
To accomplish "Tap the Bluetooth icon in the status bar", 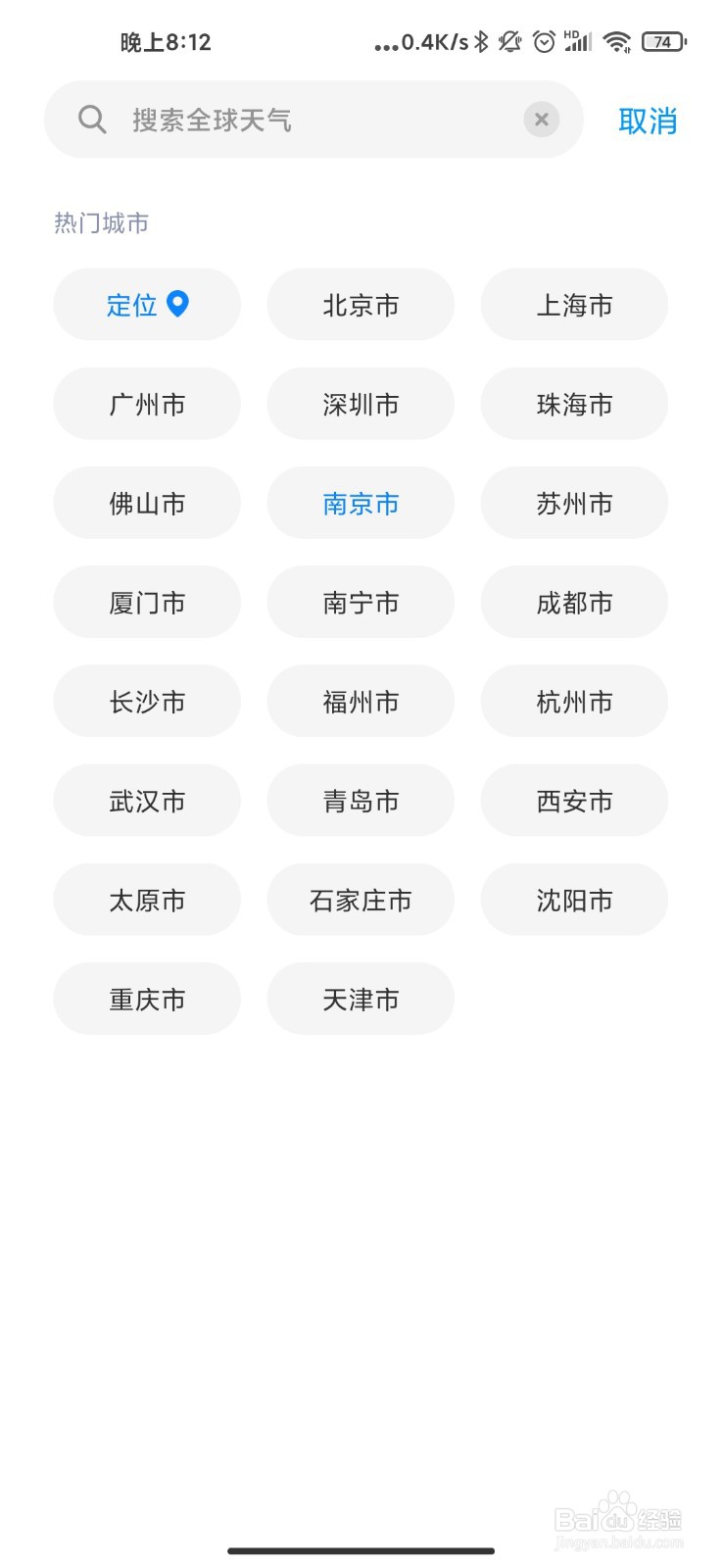I will 478,41.
